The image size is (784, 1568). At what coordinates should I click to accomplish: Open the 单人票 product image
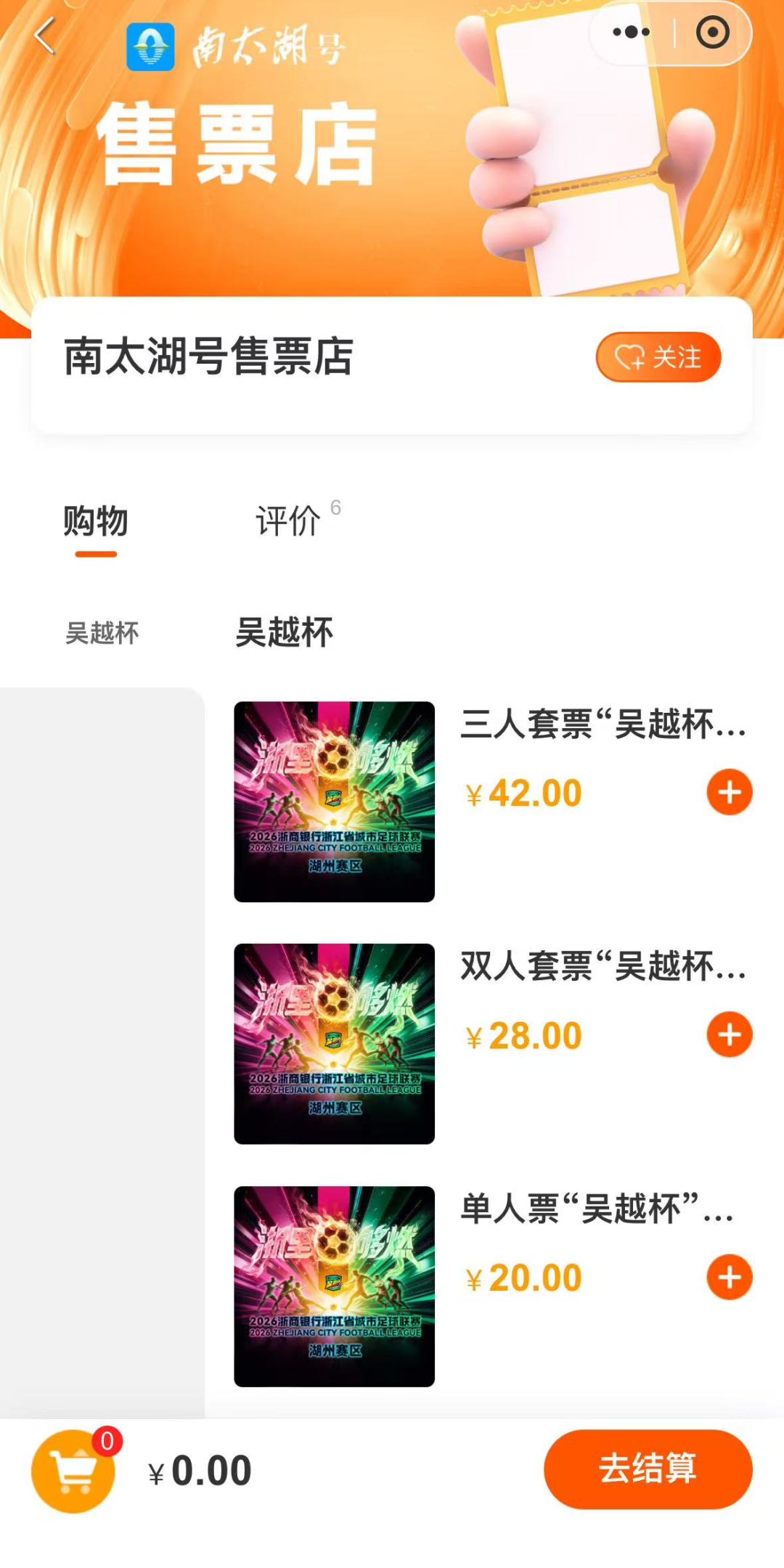[x=334, y=1286]
